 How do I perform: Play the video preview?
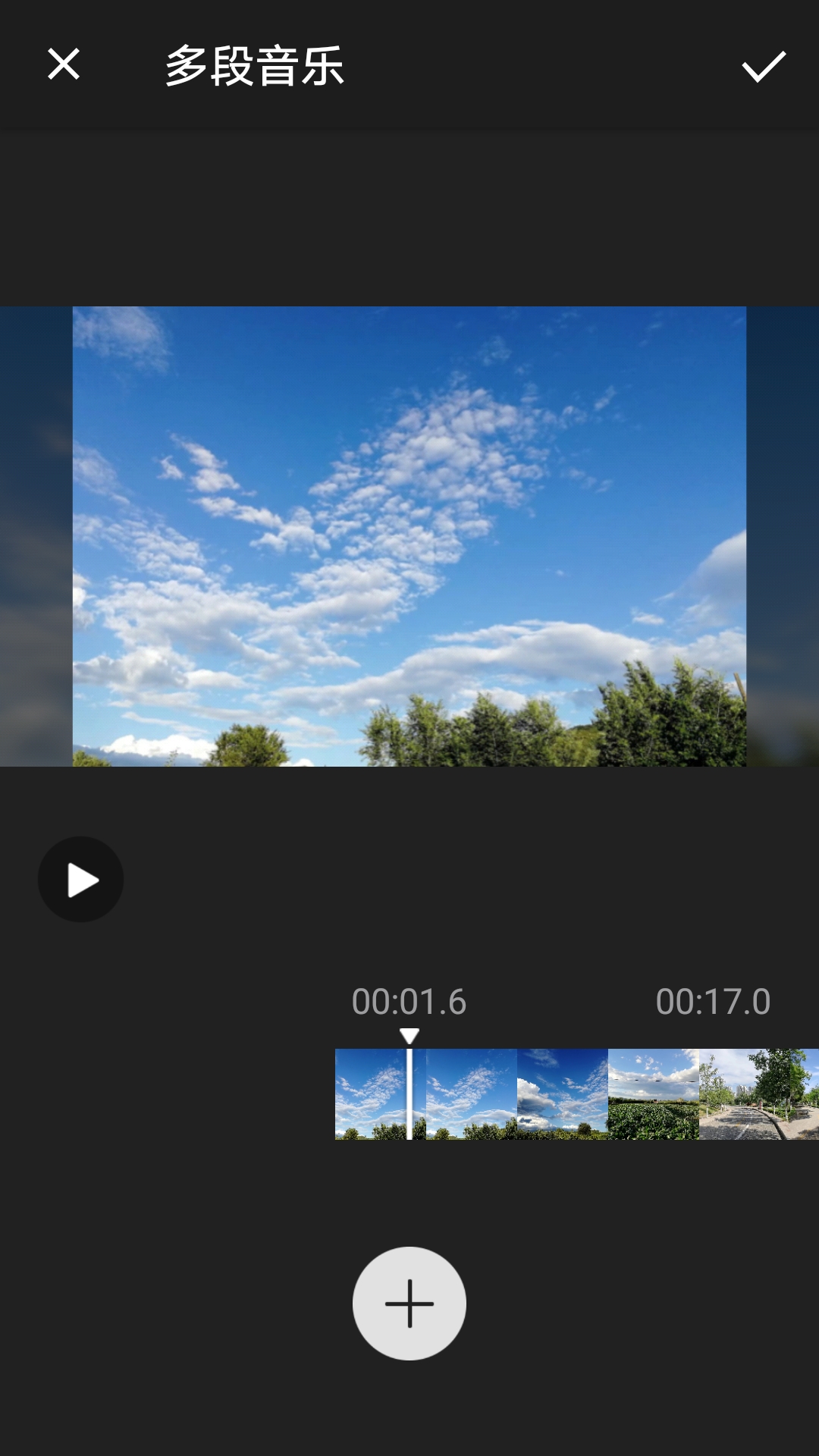(x=81, y=880)
